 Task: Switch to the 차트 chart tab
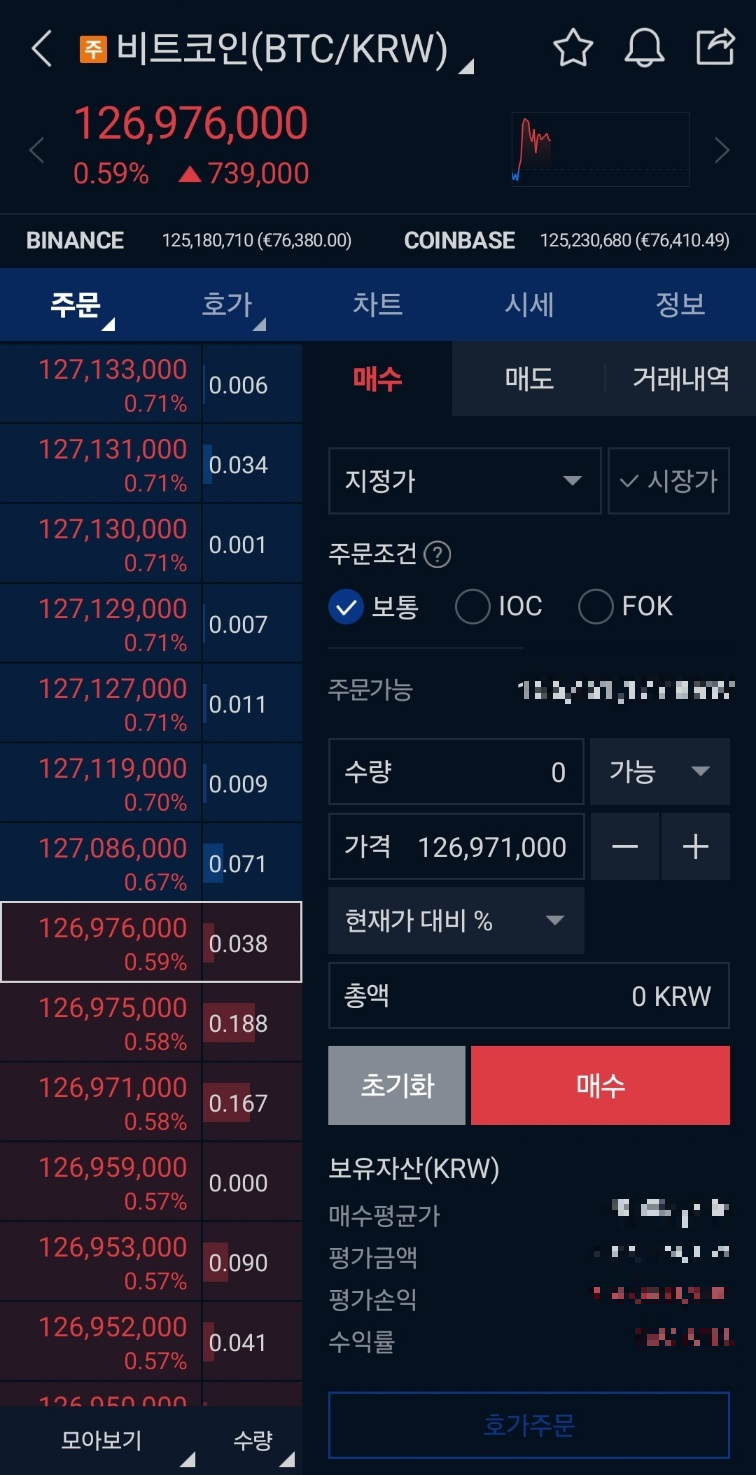pyautogui.click(x=378, y=305)
